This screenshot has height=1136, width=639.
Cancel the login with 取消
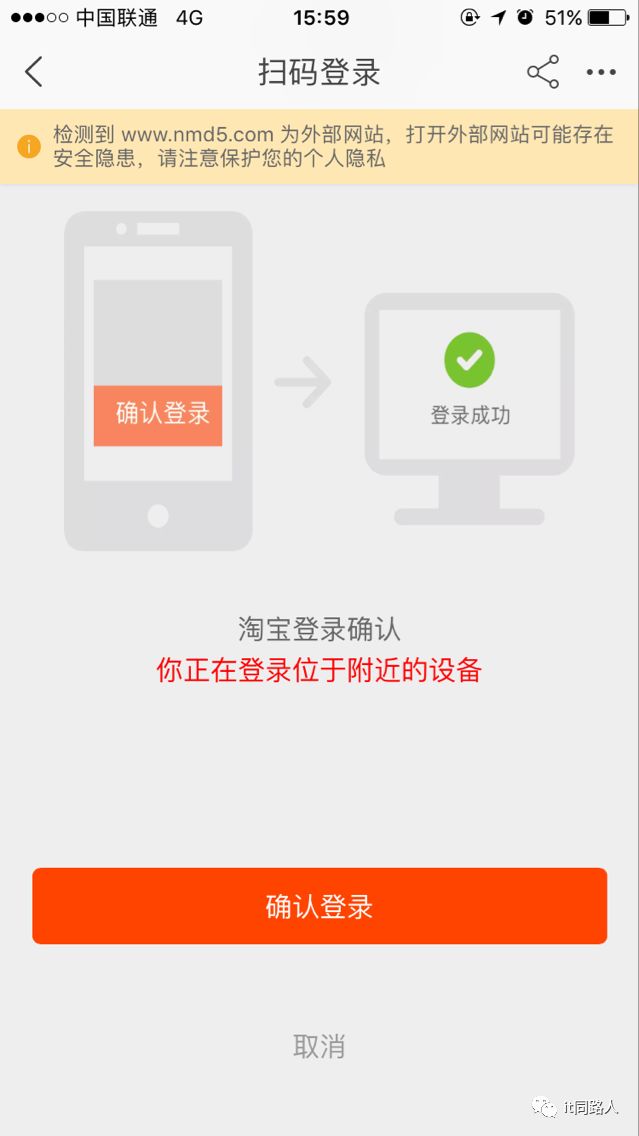pos(319,1047)
